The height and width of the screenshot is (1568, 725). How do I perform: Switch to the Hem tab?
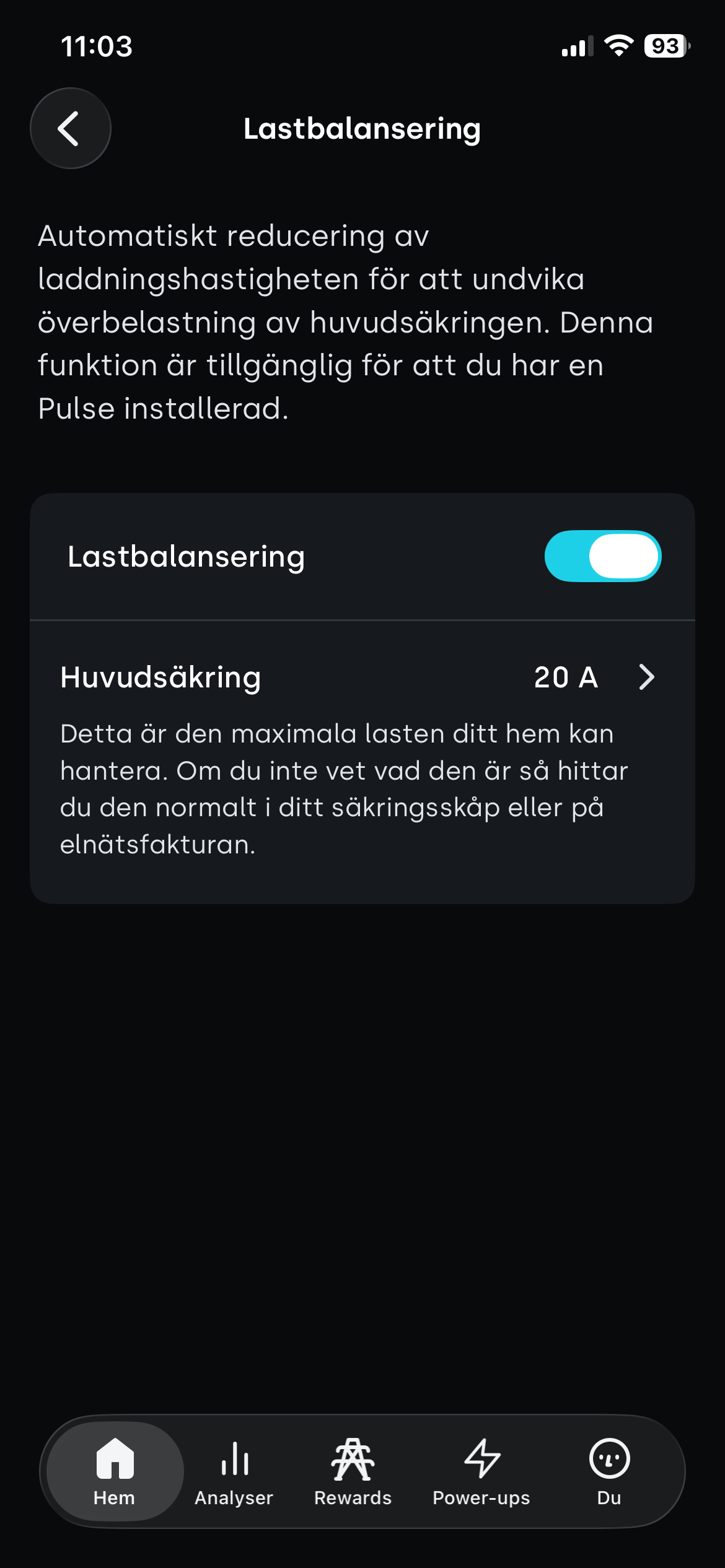(115, 1471)
